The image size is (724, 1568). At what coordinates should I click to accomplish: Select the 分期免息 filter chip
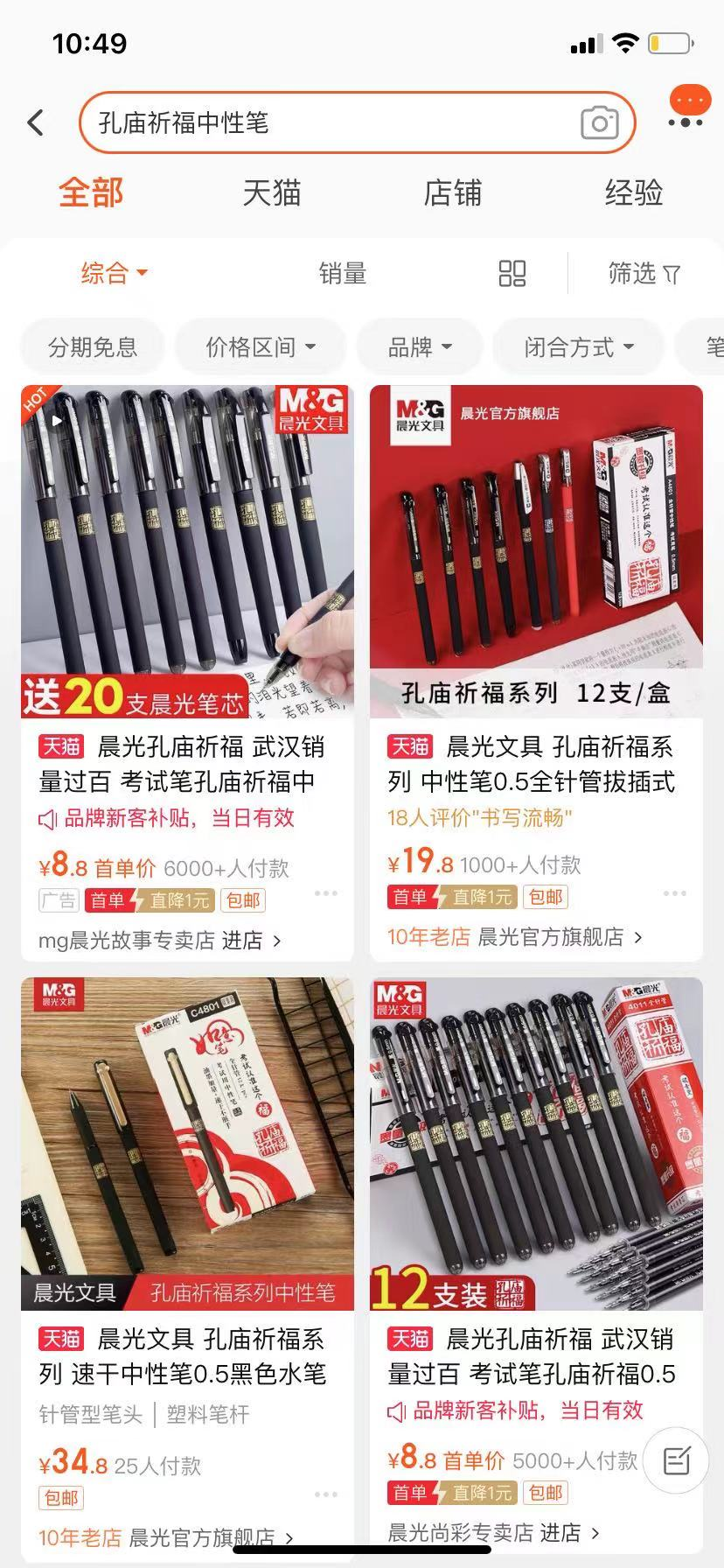pos(91,346)
